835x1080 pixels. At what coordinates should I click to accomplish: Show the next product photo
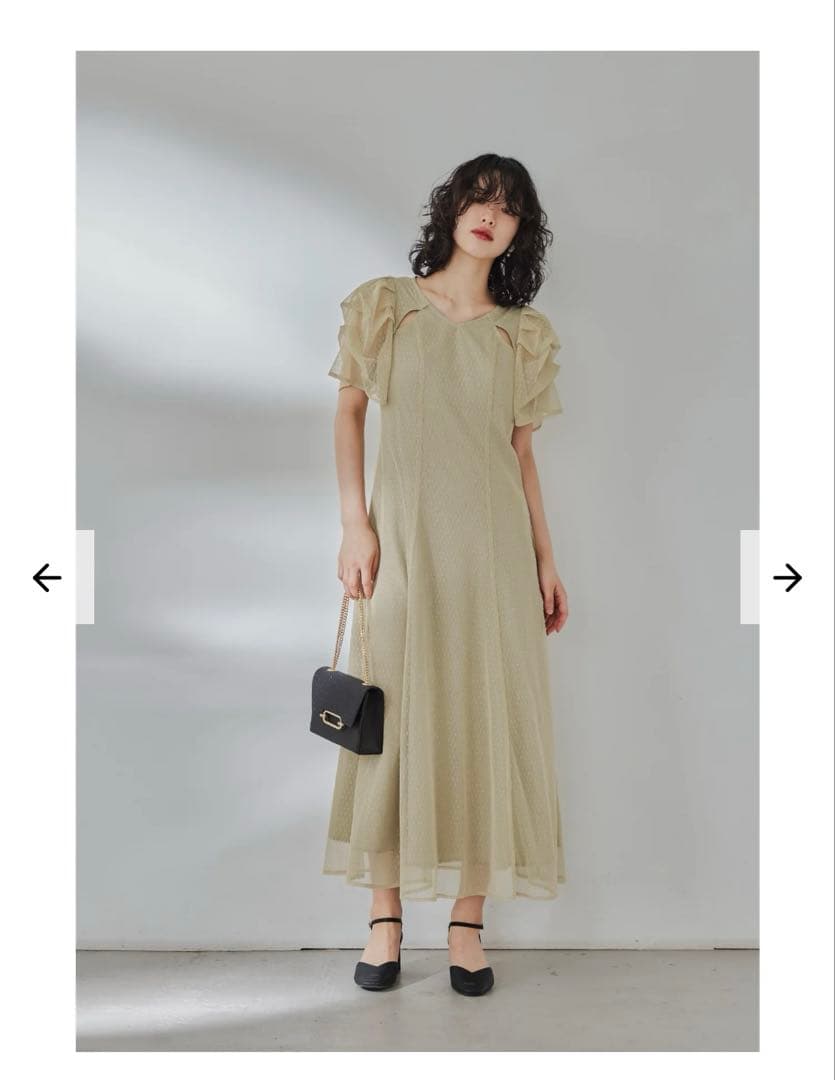click(787, 577)
